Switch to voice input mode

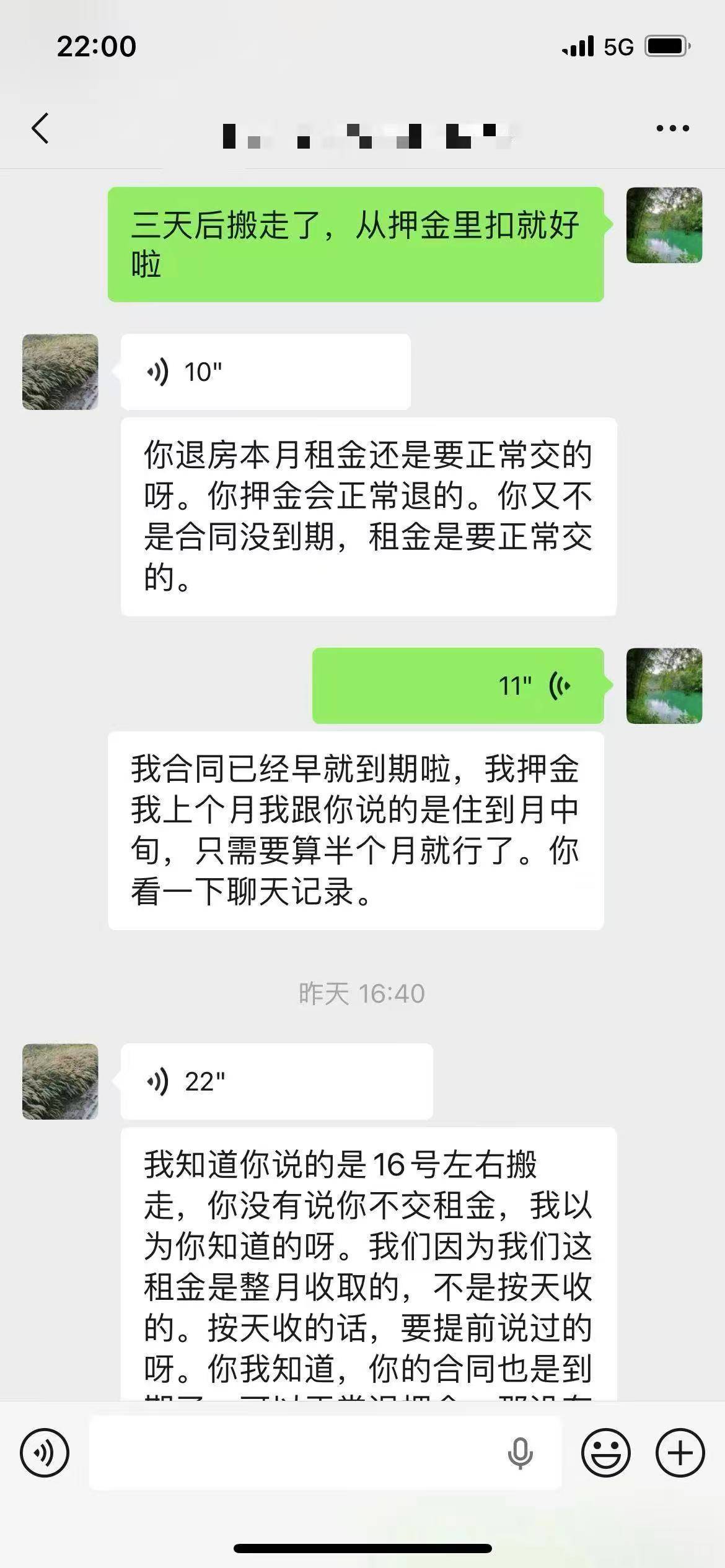45,1453
